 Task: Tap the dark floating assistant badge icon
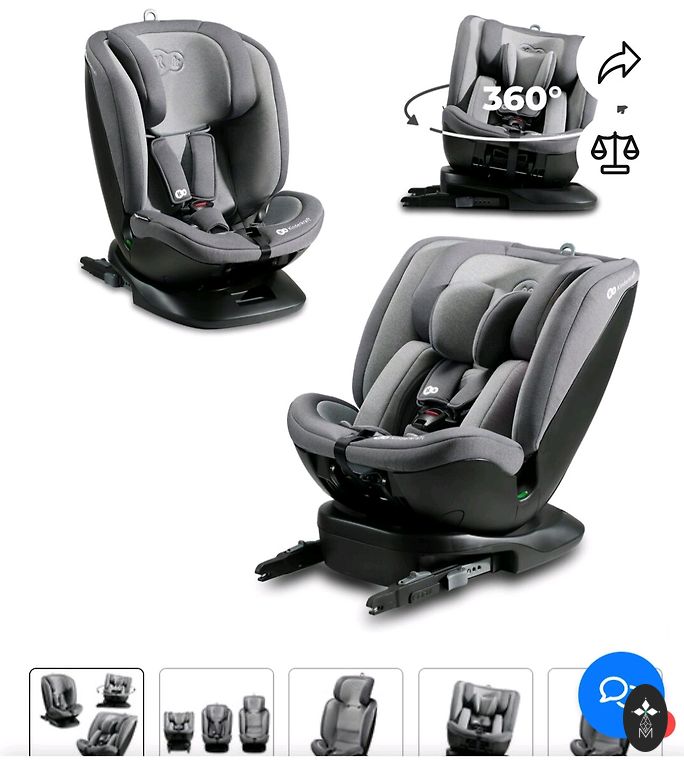click(x=645, y=719)
